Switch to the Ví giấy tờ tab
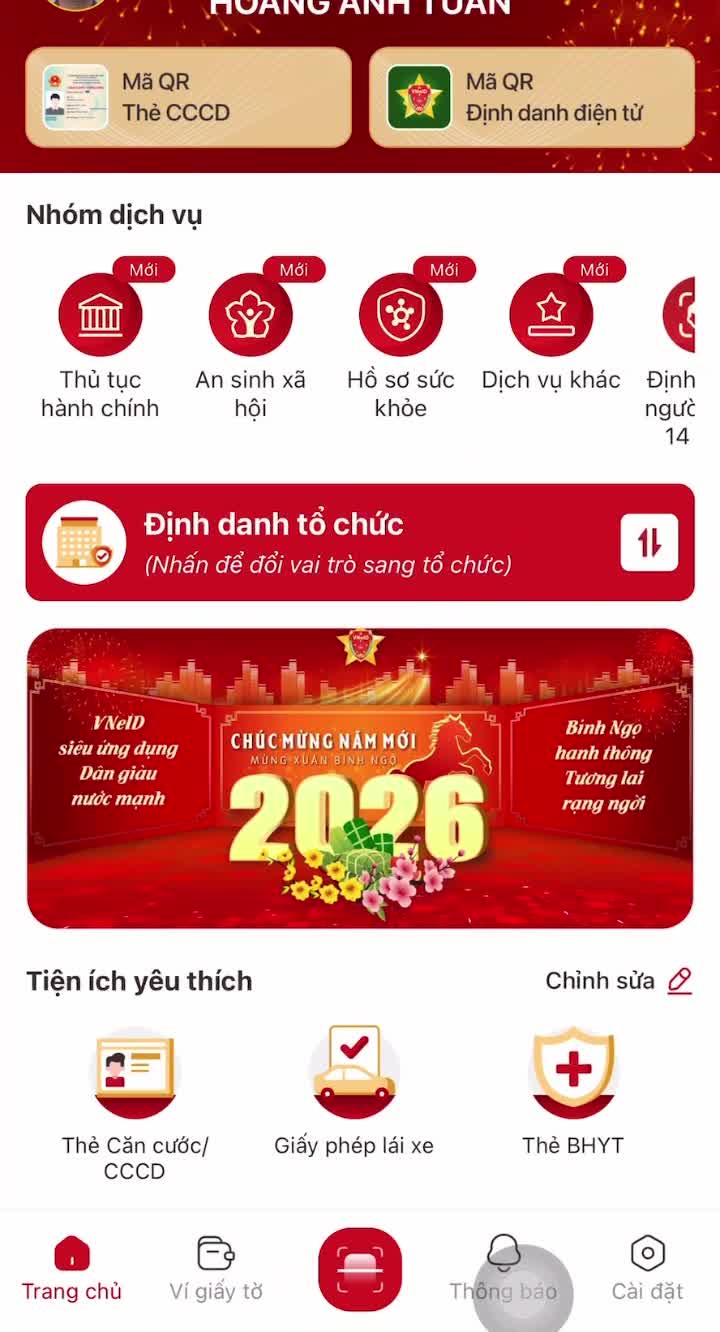720x1332 pixels. point(216,1270)
